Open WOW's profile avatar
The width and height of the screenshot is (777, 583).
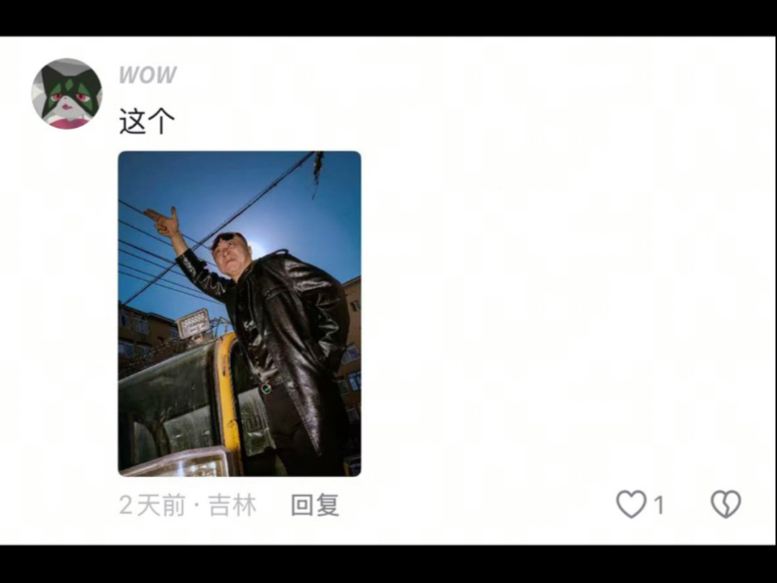pos(67,94)
